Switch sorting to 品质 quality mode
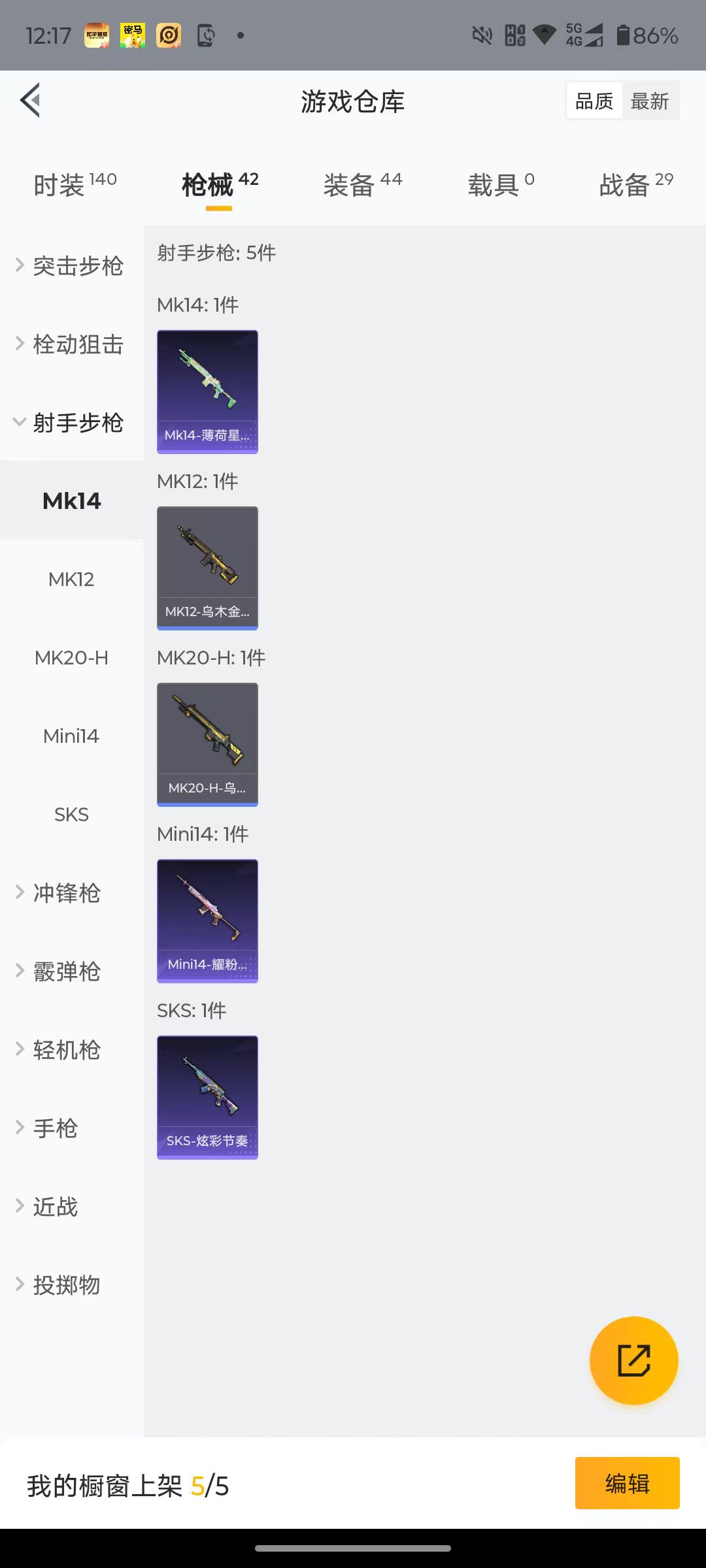706x1568 pixels. pos(593,100)
